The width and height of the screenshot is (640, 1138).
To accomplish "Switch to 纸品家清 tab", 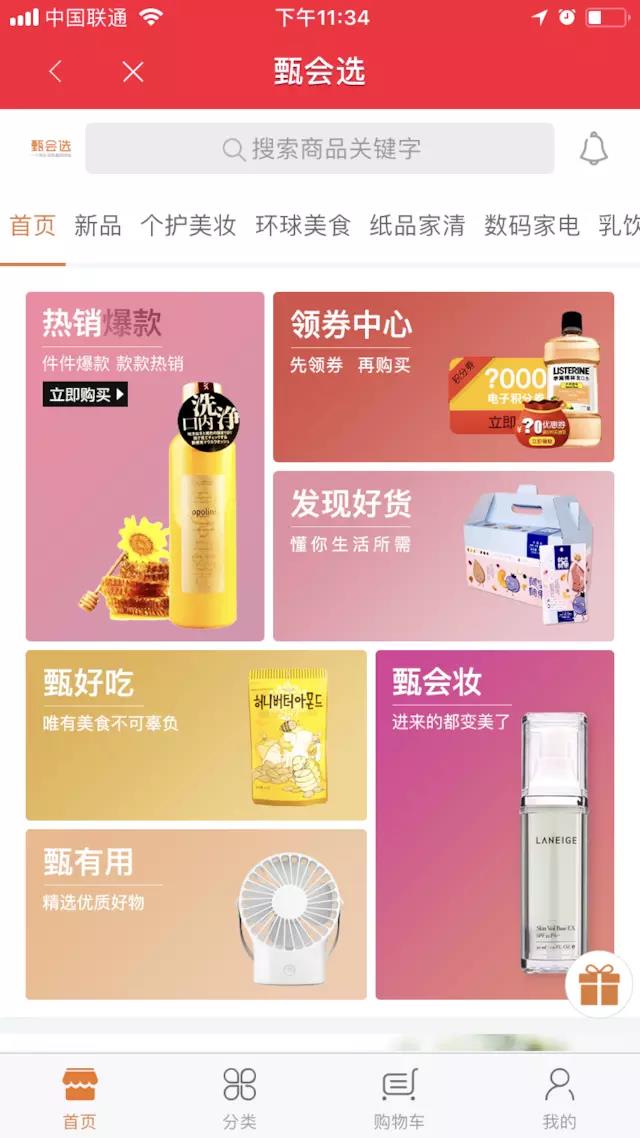I will click(x=417, y=225).
